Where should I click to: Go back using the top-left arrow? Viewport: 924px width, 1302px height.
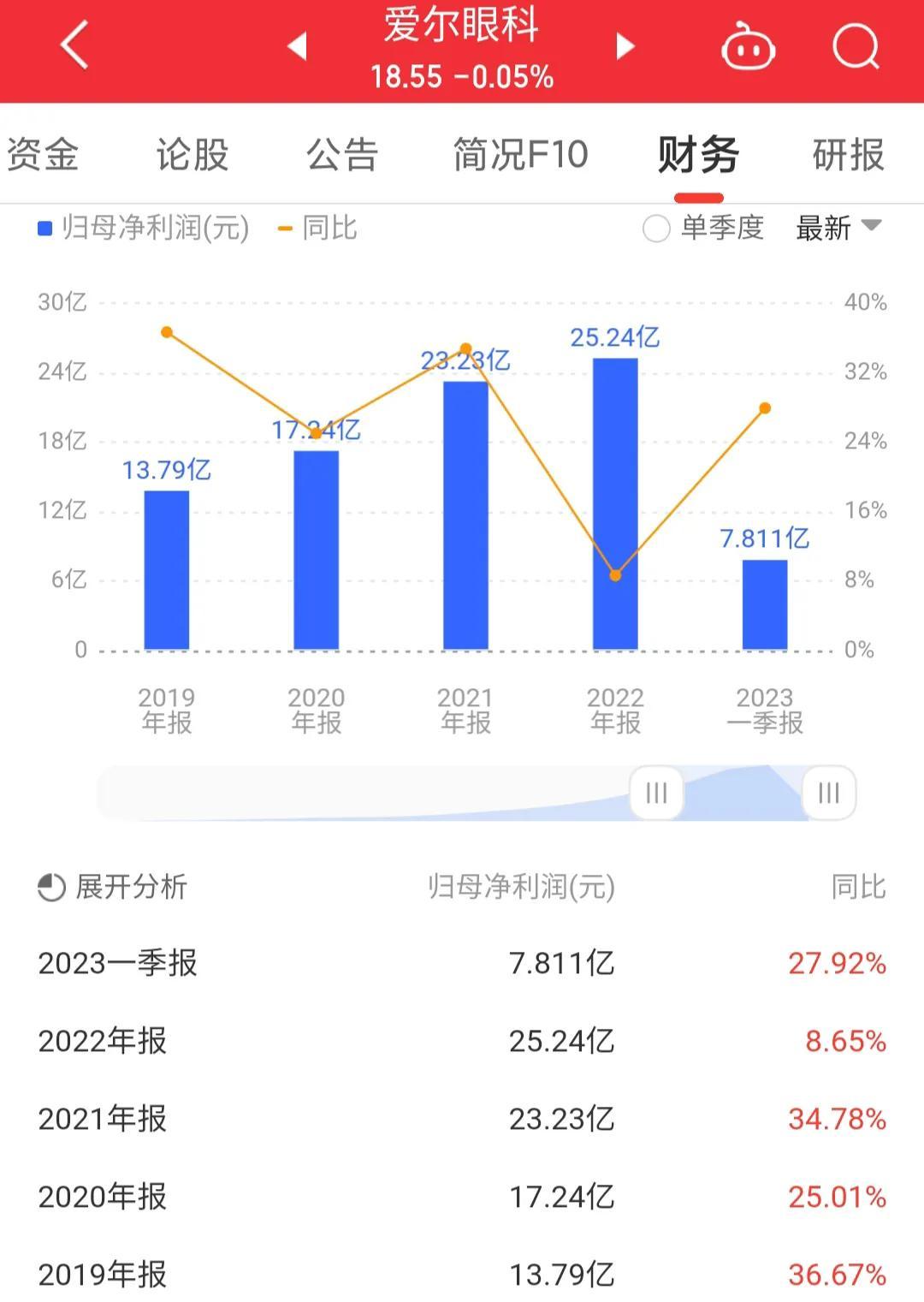tap(75, 45)
